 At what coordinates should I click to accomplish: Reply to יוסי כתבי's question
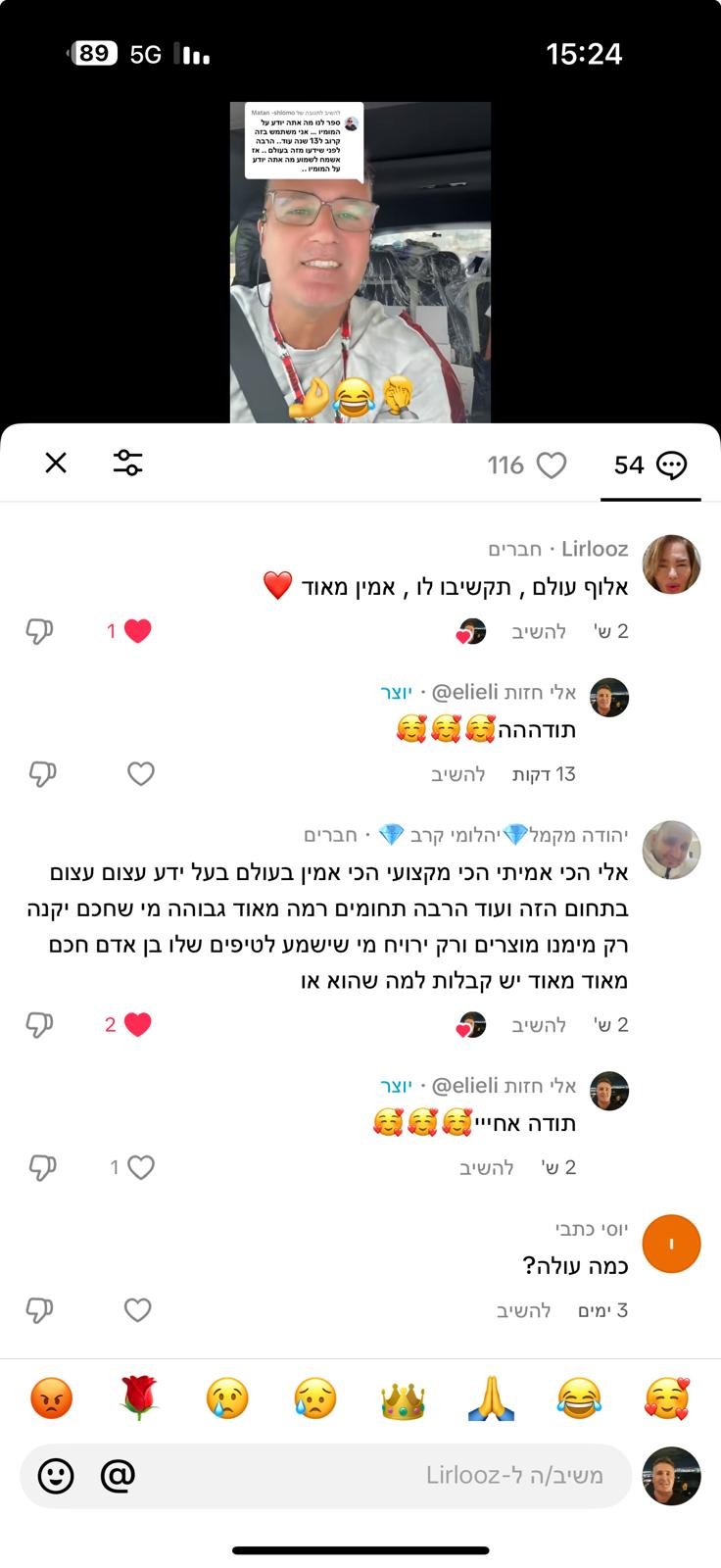pyautogui.click(x=524, y=1311)
